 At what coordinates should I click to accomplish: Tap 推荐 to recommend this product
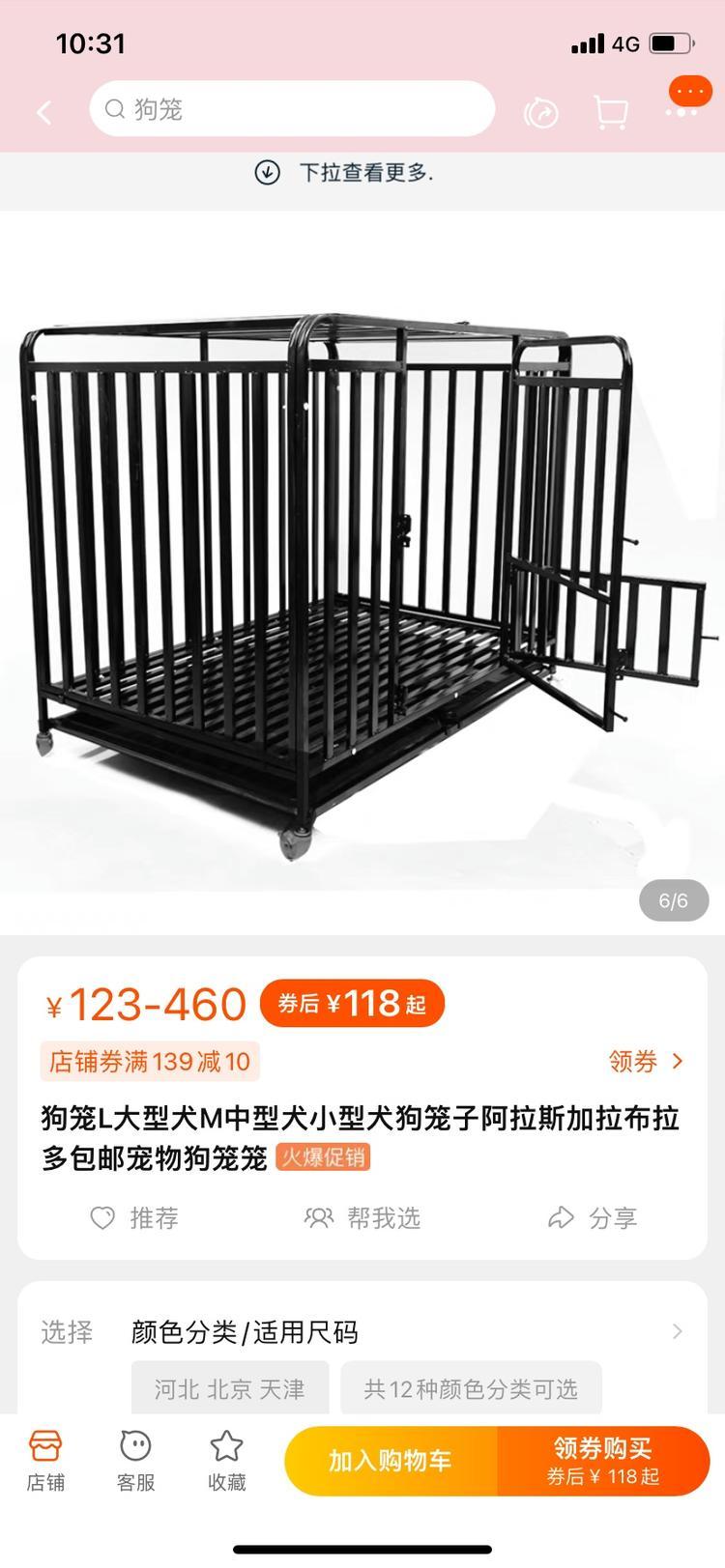[x=134, y=1218]
